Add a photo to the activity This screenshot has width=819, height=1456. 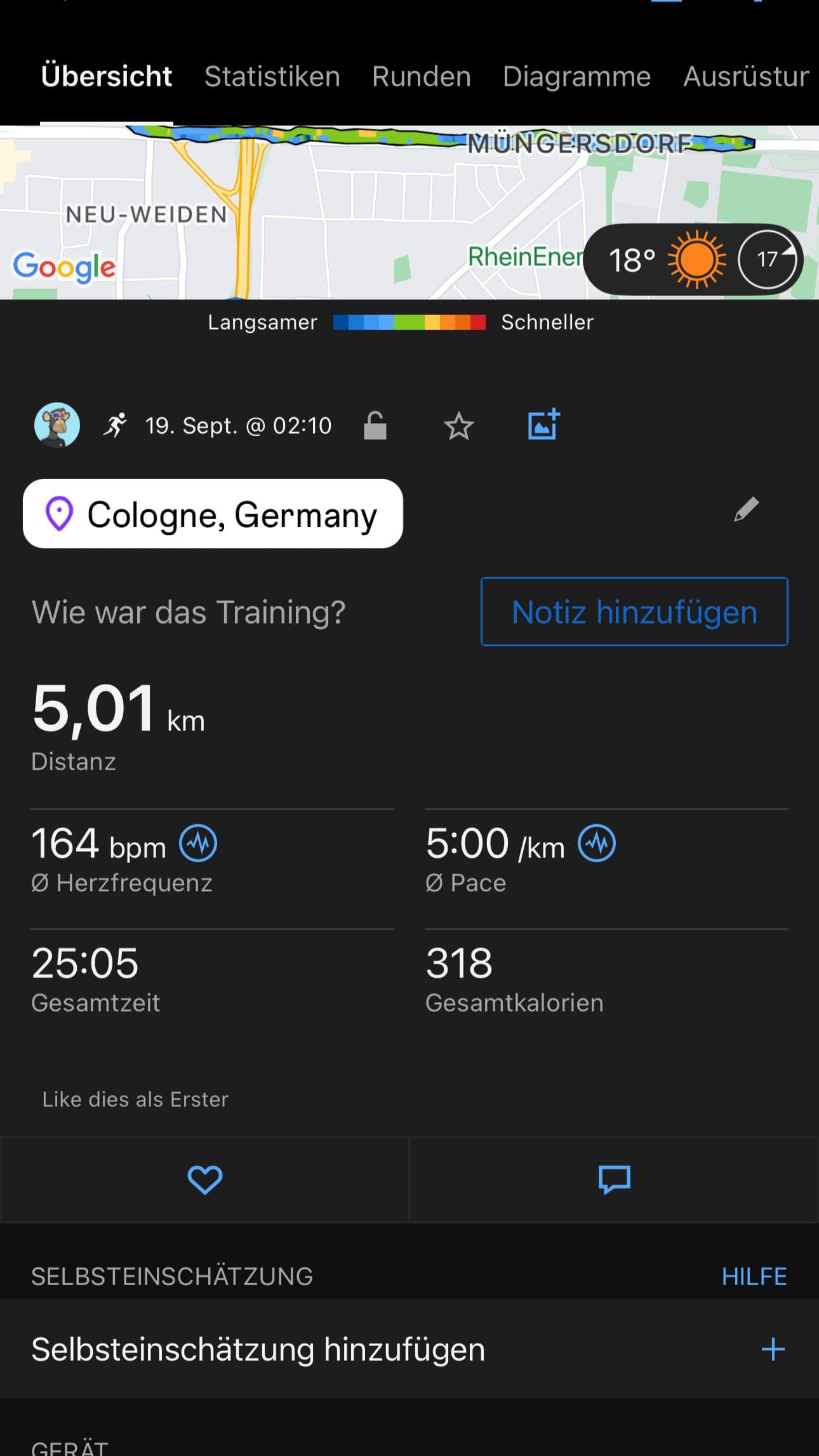pos(543,425)
